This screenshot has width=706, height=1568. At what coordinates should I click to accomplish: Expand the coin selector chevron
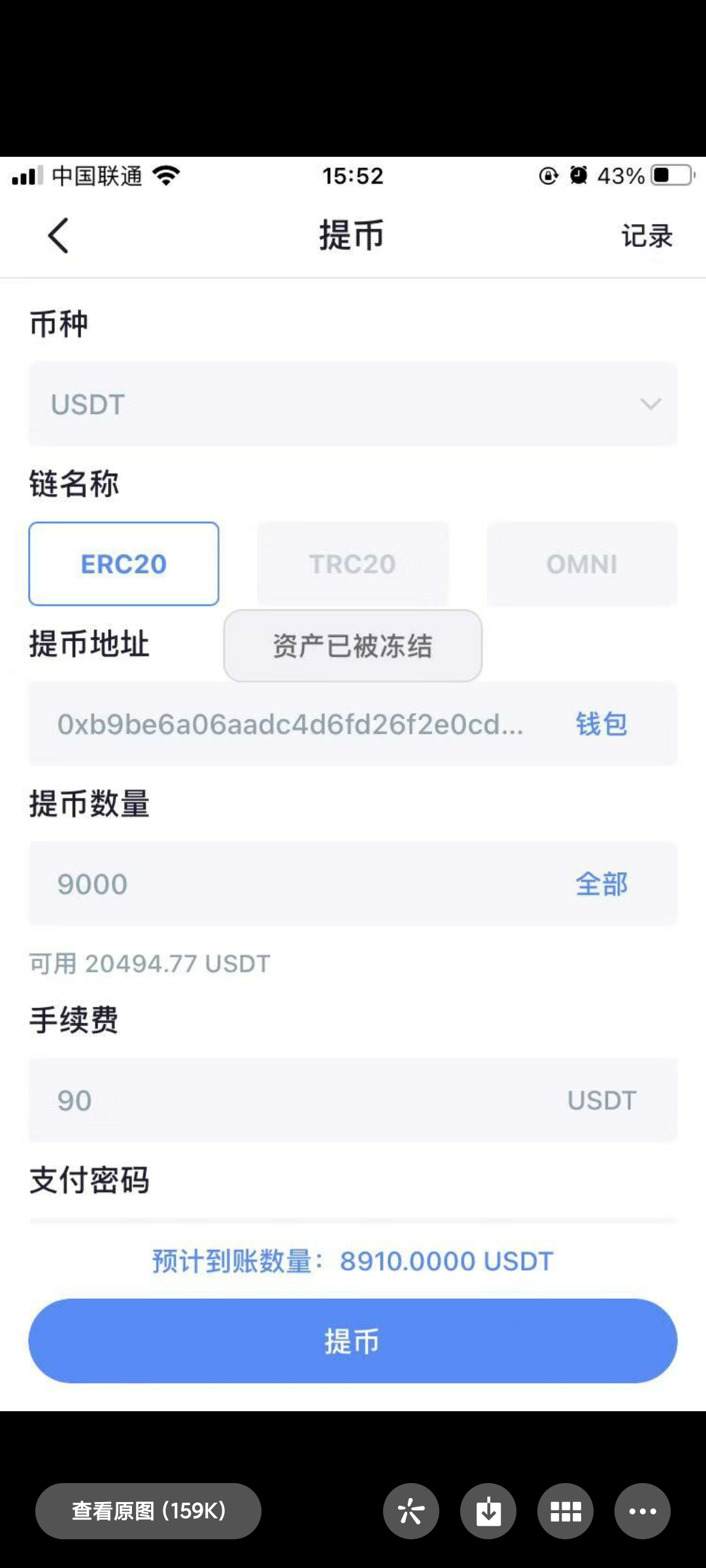650,405
